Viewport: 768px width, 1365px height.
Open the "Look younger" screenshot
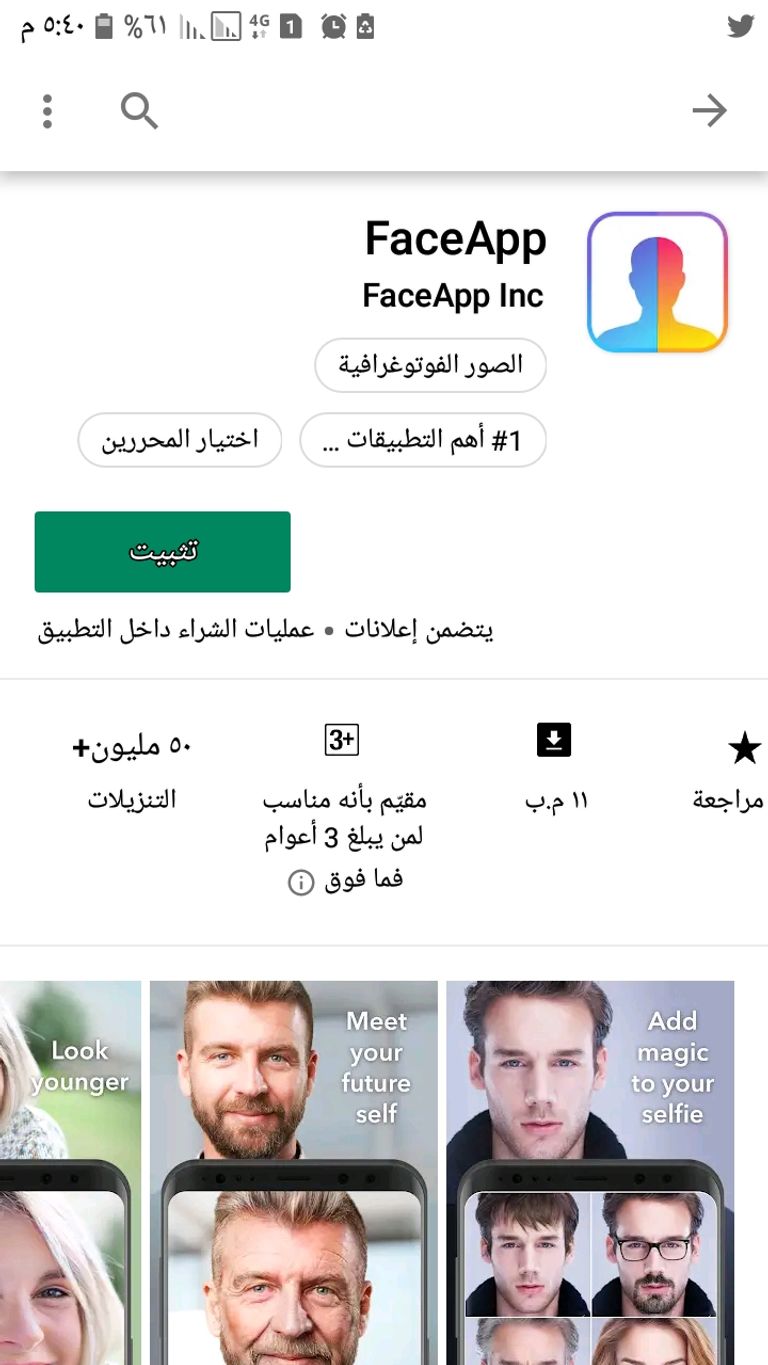click(70, 1170)
